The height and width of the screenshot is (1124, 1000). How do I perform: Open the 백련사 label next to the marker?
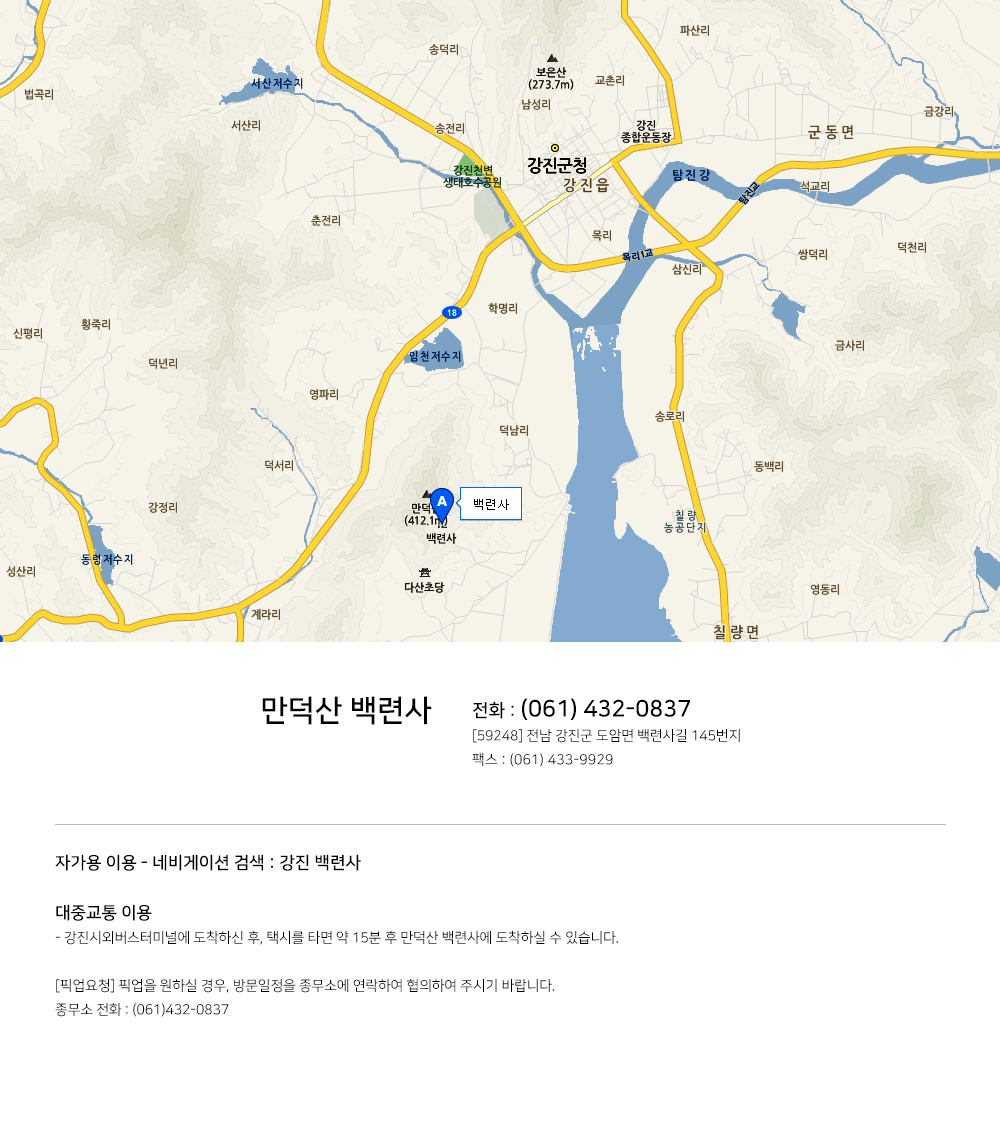491,504
